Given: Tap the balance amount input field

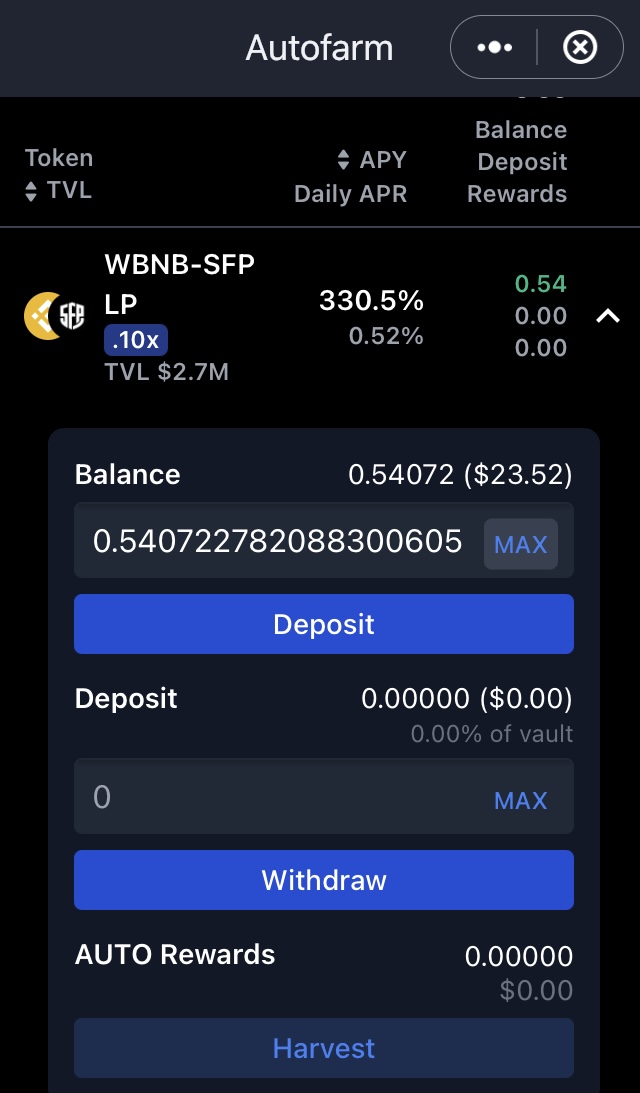Looking at the screenshot, I should click(x=277, y=541).
